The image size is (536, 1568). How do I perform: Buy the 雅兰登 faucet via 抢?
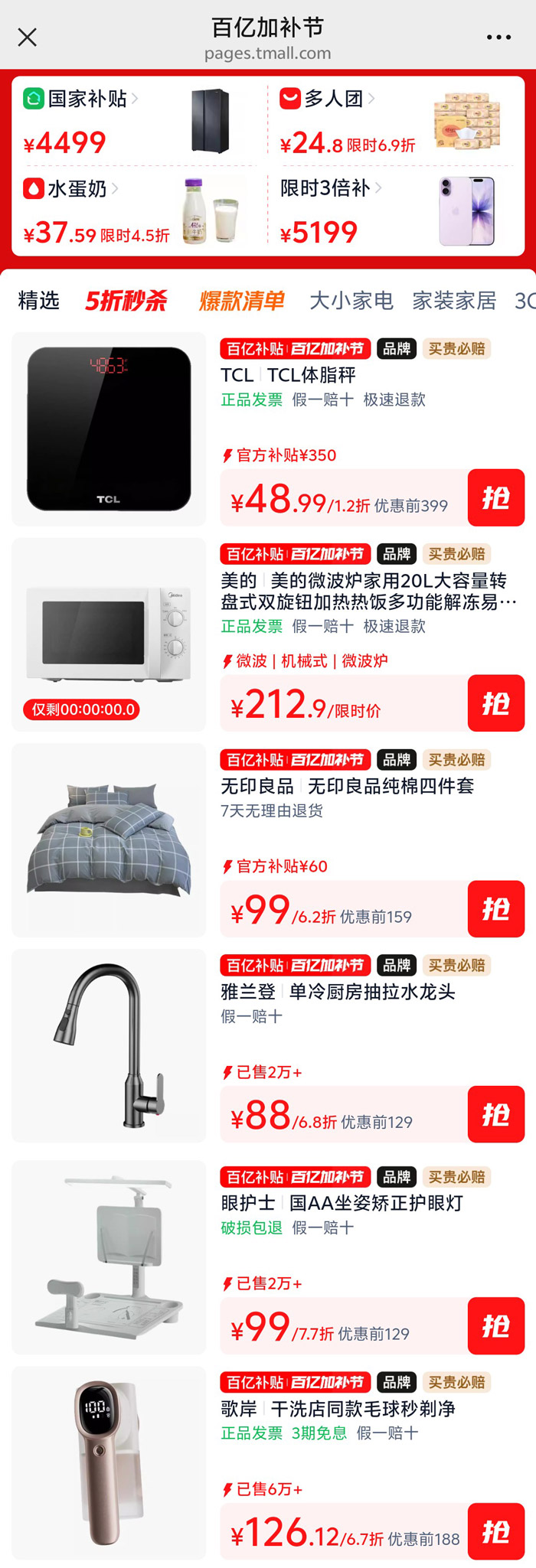click(495, 1114)
